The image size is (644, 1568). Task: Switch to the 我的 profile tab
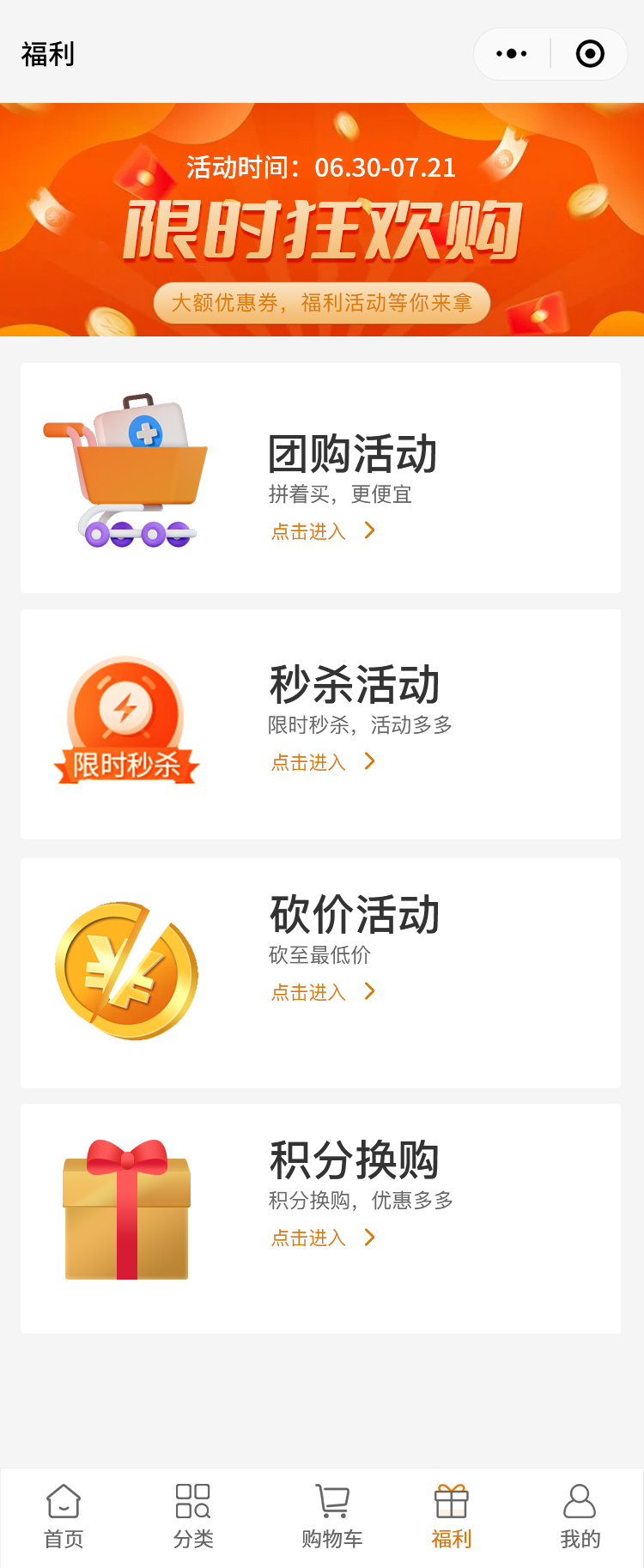(x=580, y=1517)
